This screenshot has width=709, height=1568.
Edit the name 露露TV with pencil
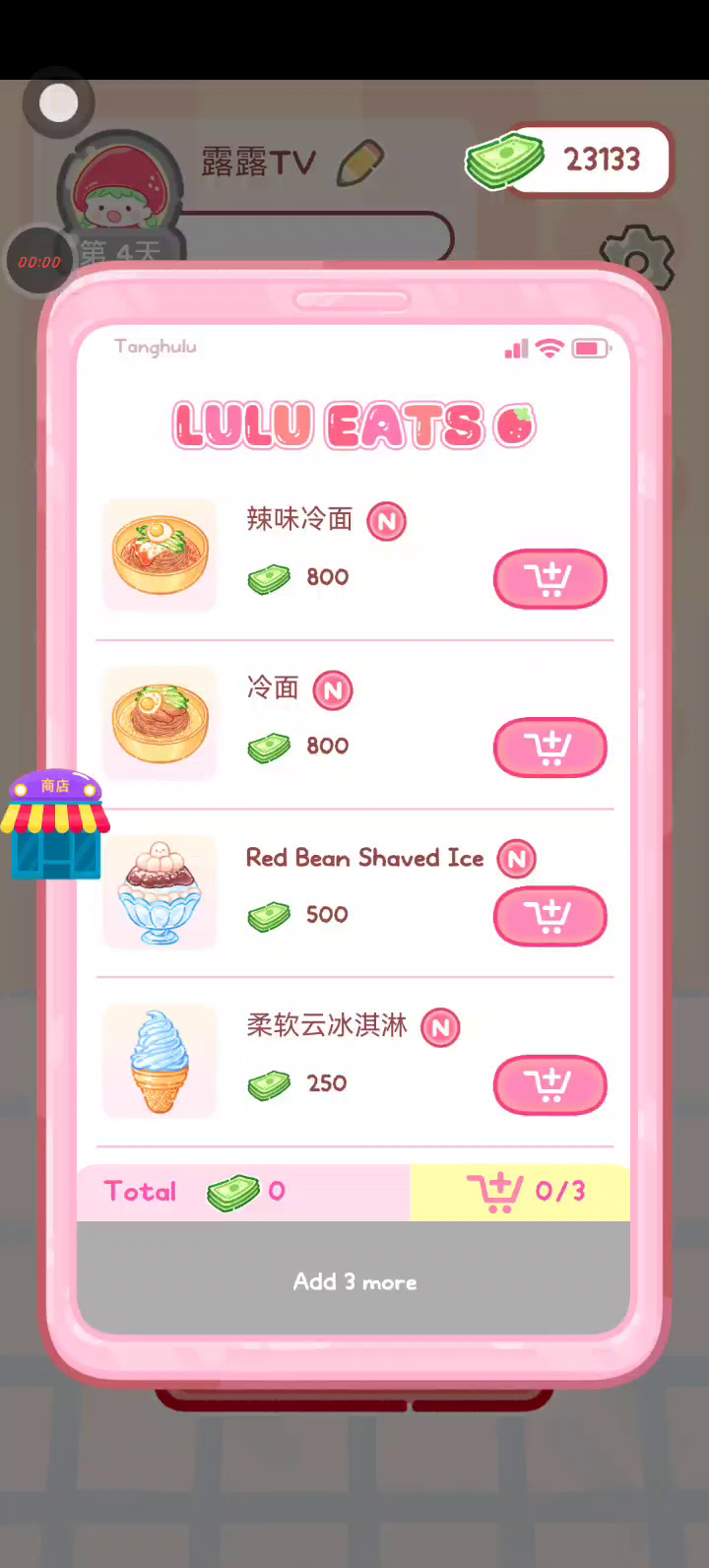[x=360, y=163]
